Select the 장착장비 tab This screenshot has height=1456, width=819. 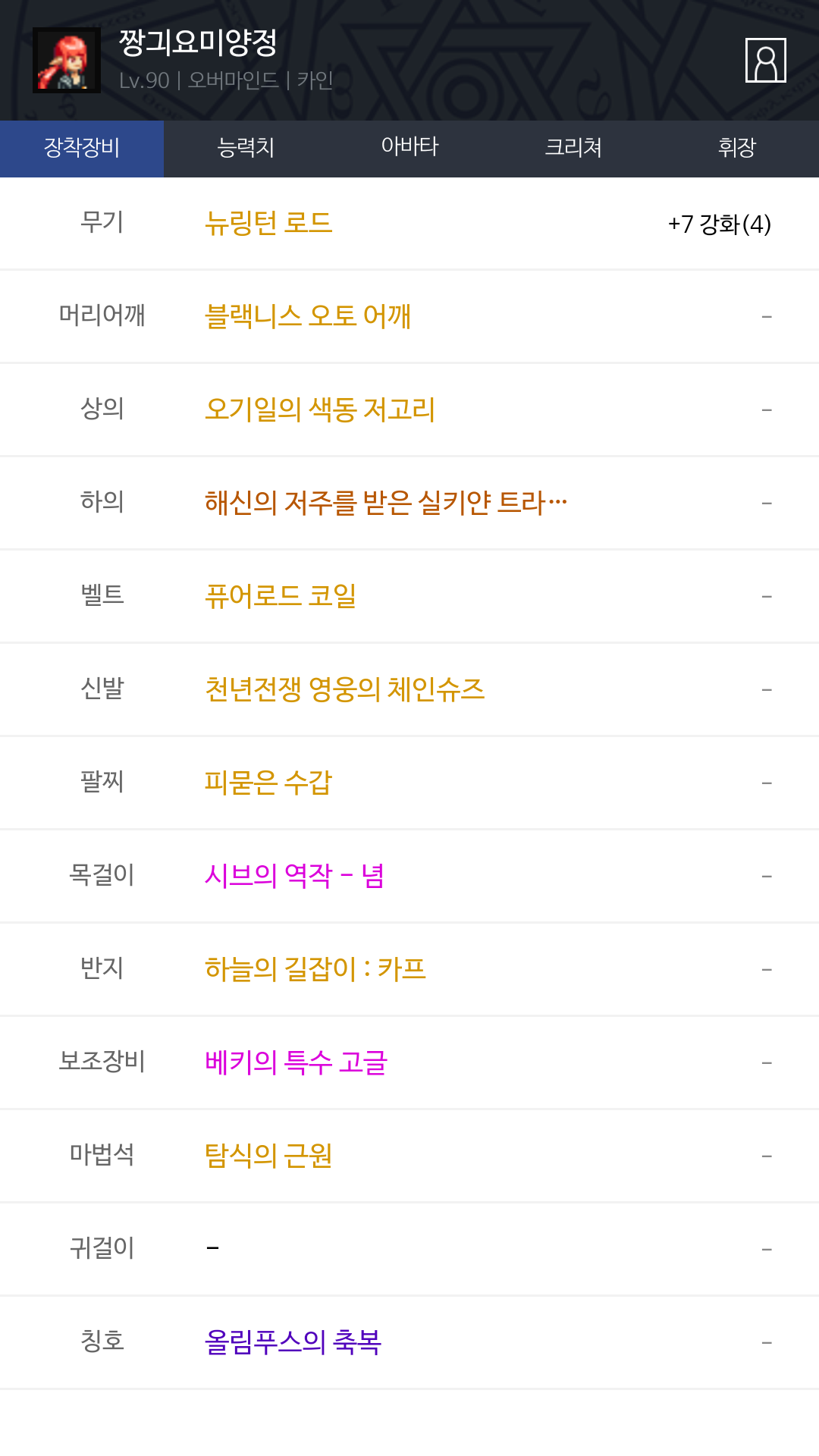pos(82,149)
